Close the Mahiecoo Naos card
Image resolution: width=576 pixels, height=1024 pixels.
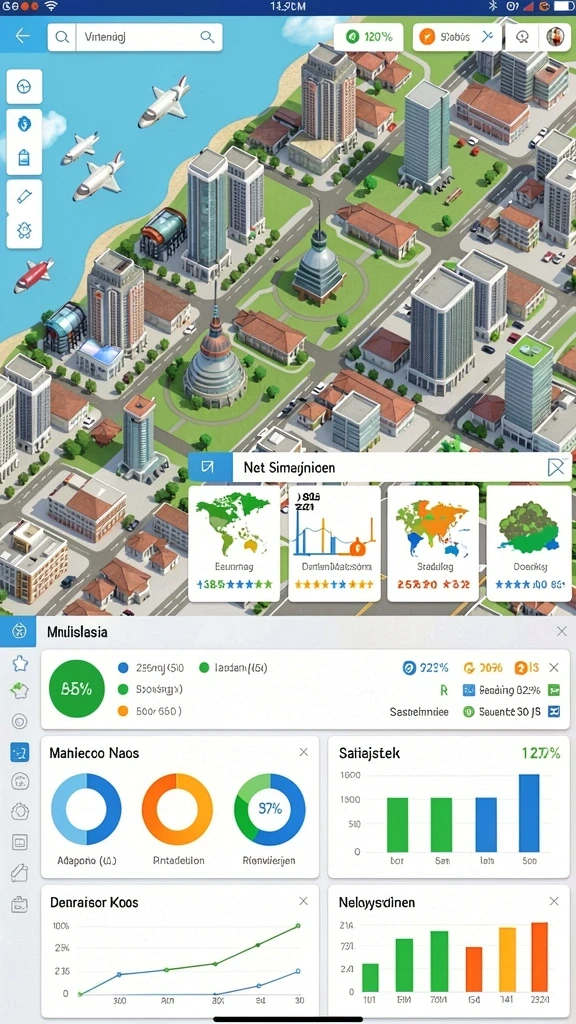coord(304,752)
